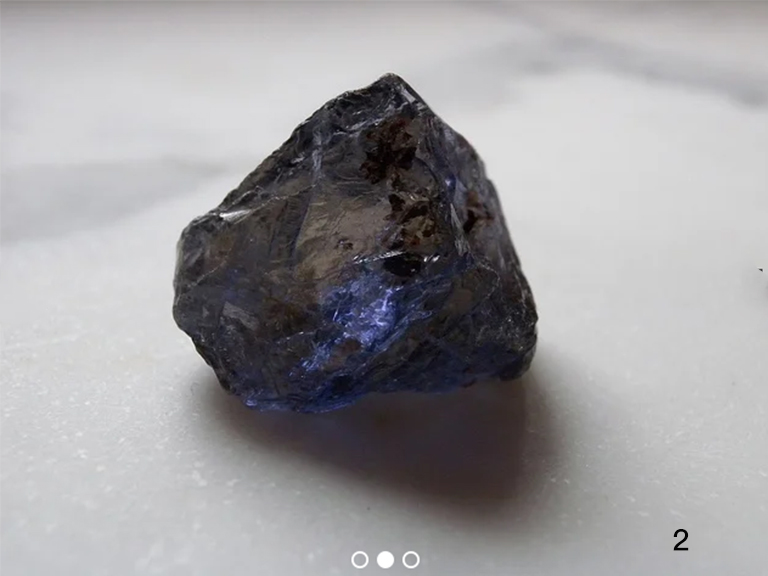
Task: Jump to the first carousel page dot
Action: (x=360, y=560)
